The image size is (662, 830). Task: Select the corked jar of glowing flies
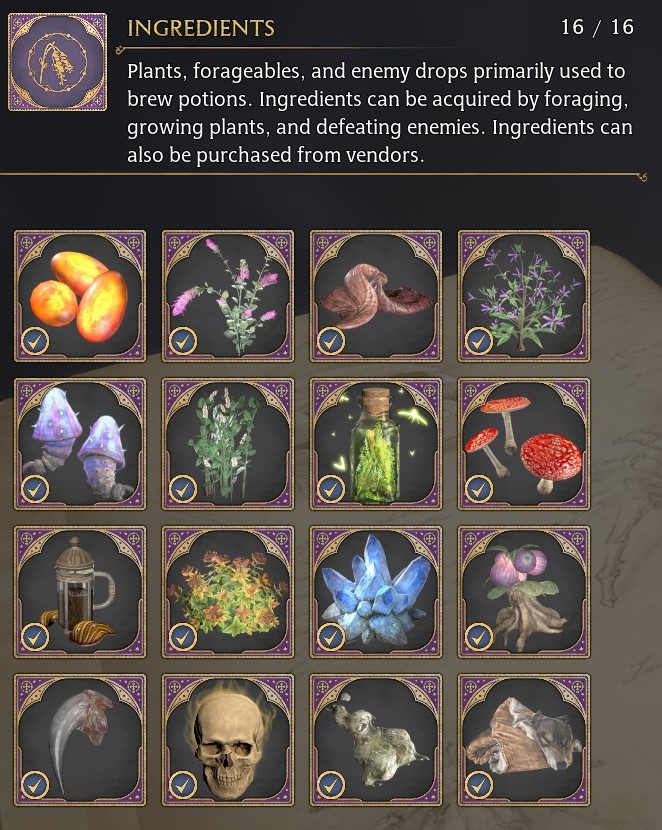376,444
